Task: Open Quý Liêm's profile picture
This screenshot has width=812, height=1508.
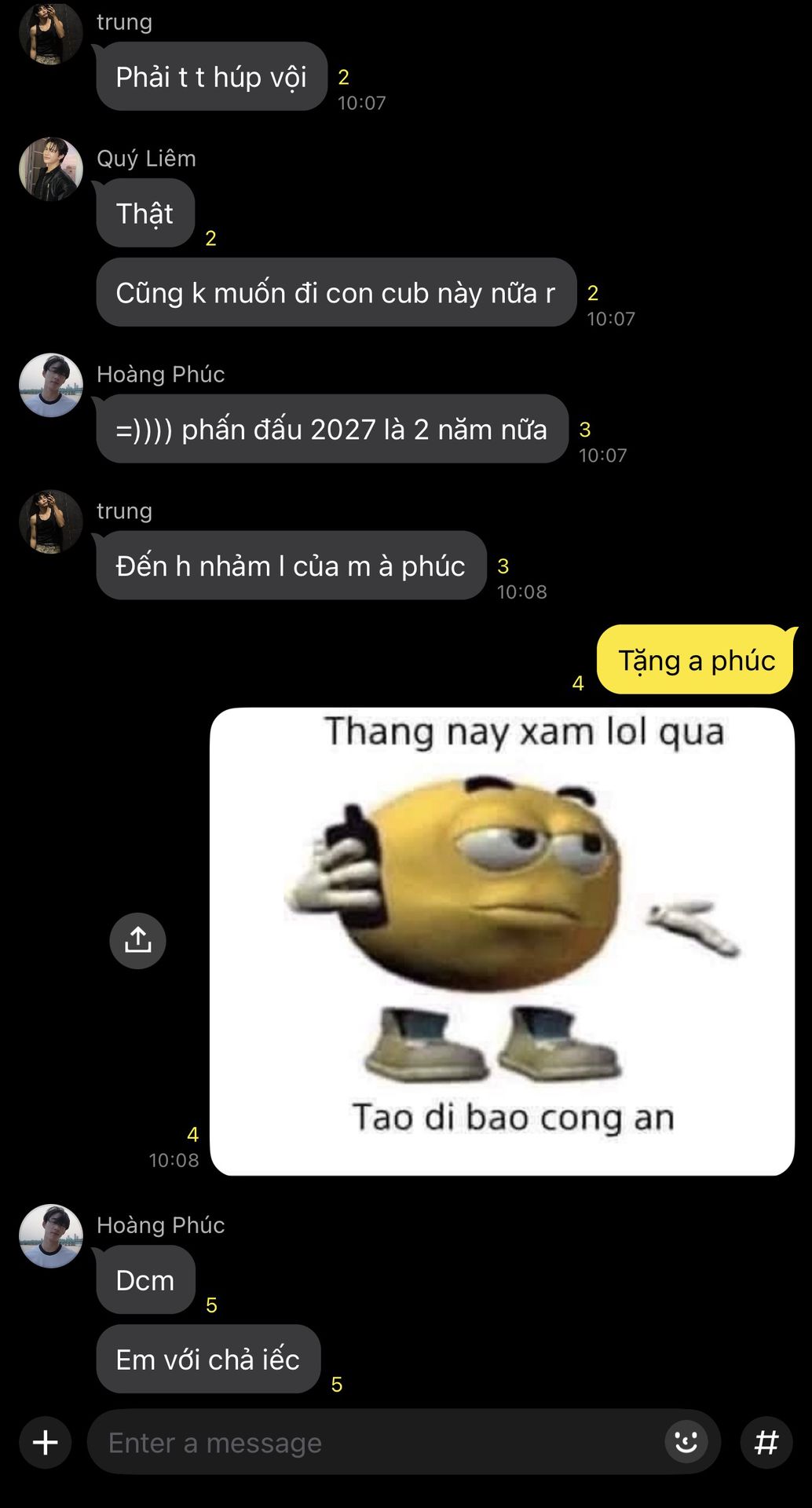Action: 51,169
